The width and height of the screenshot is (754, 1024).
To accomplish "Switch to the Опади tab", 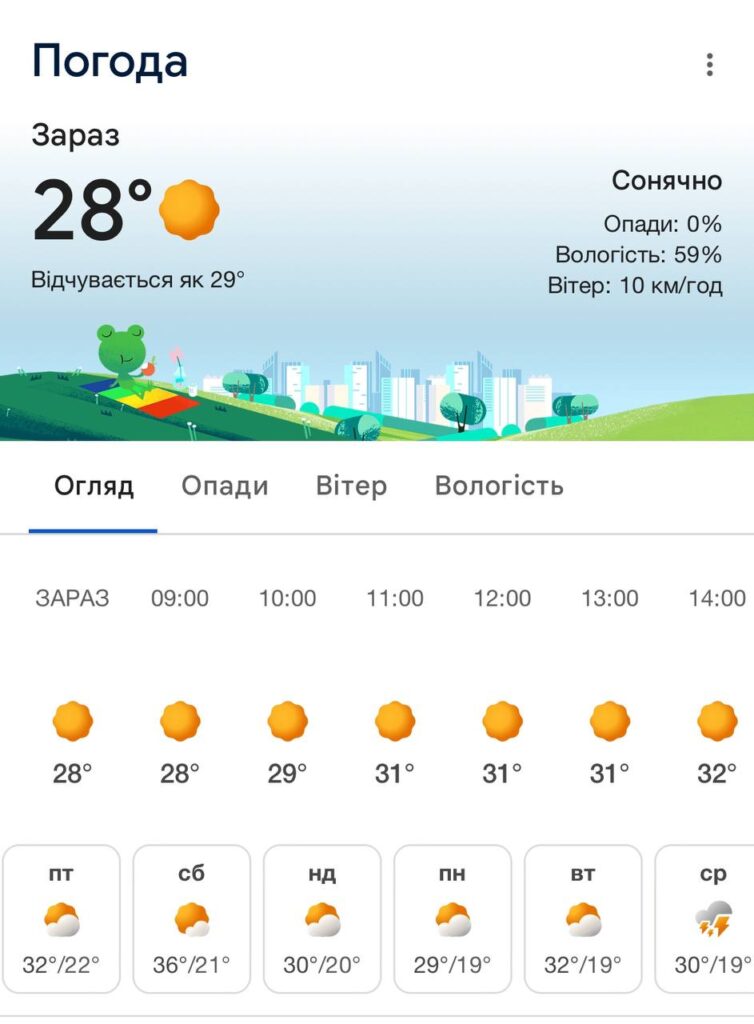I will coord(224,487).
